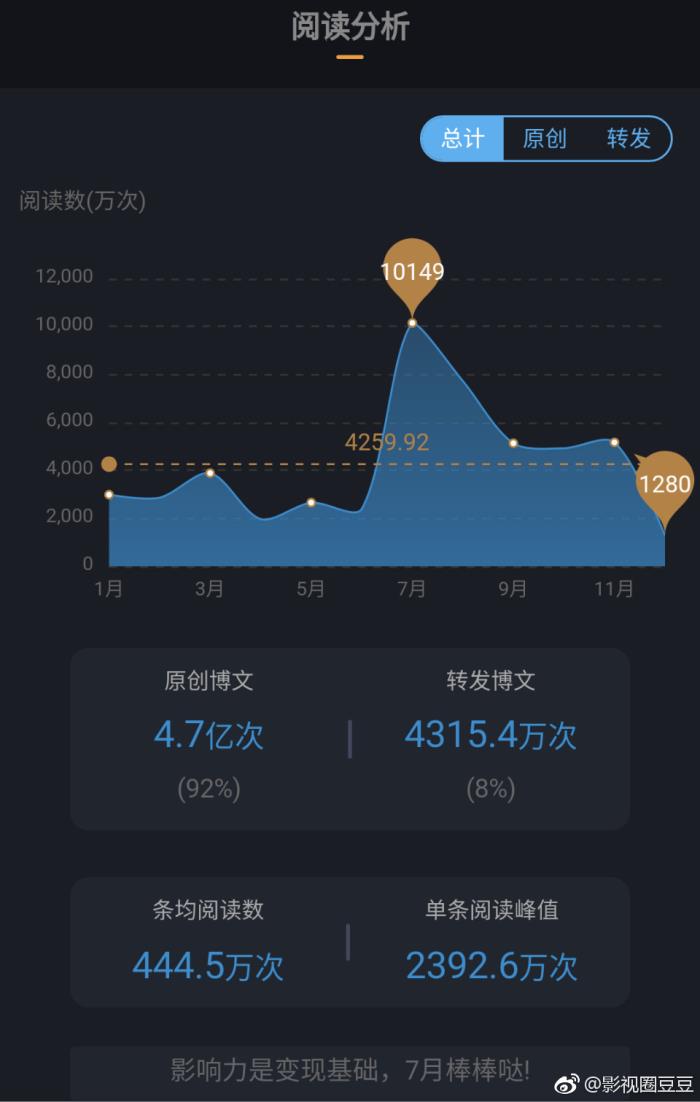Tap the 9月 data point on chart
The height and width of the screenshot is (1102, 700).
click(513, 443)
